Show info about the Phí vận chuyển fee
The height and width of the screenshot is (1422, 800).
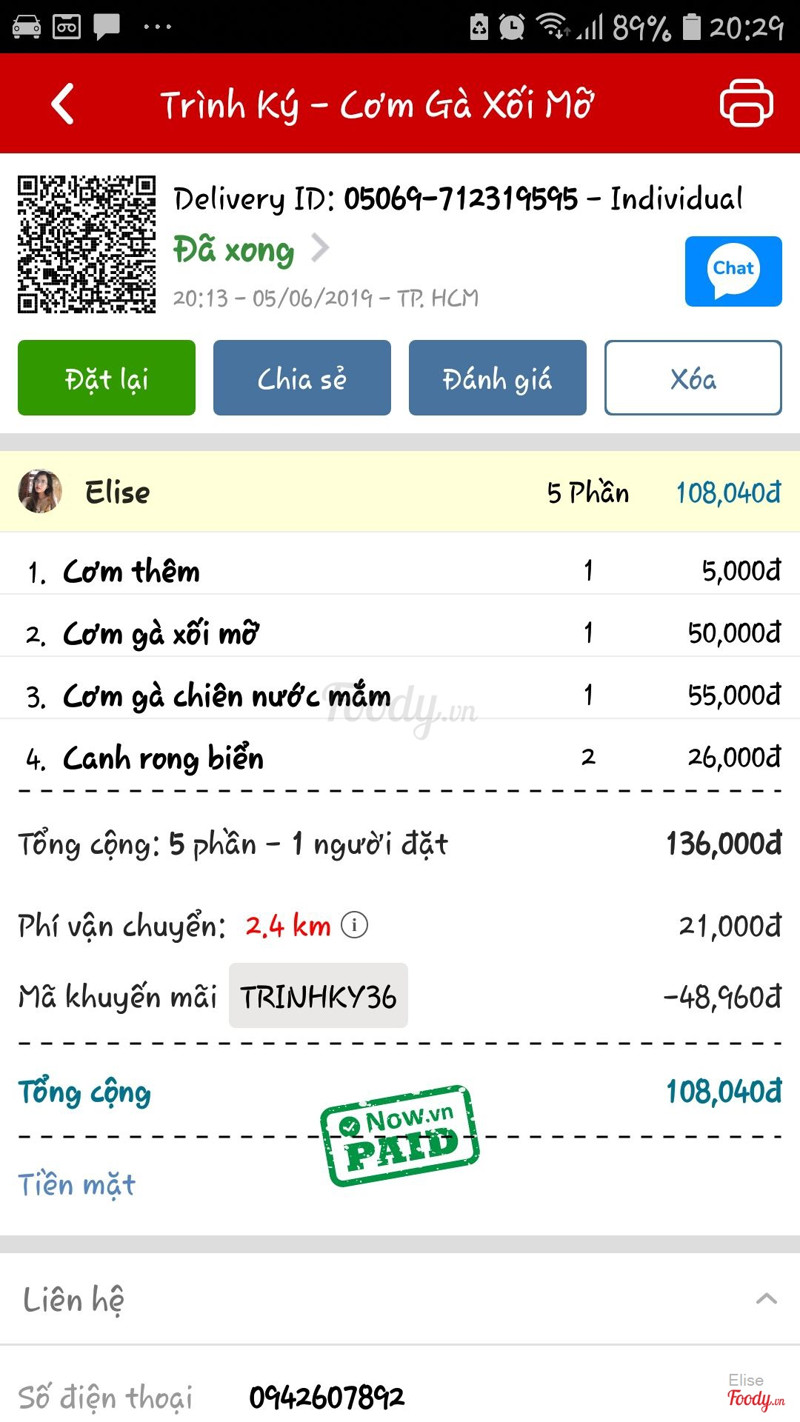(354, 925)
